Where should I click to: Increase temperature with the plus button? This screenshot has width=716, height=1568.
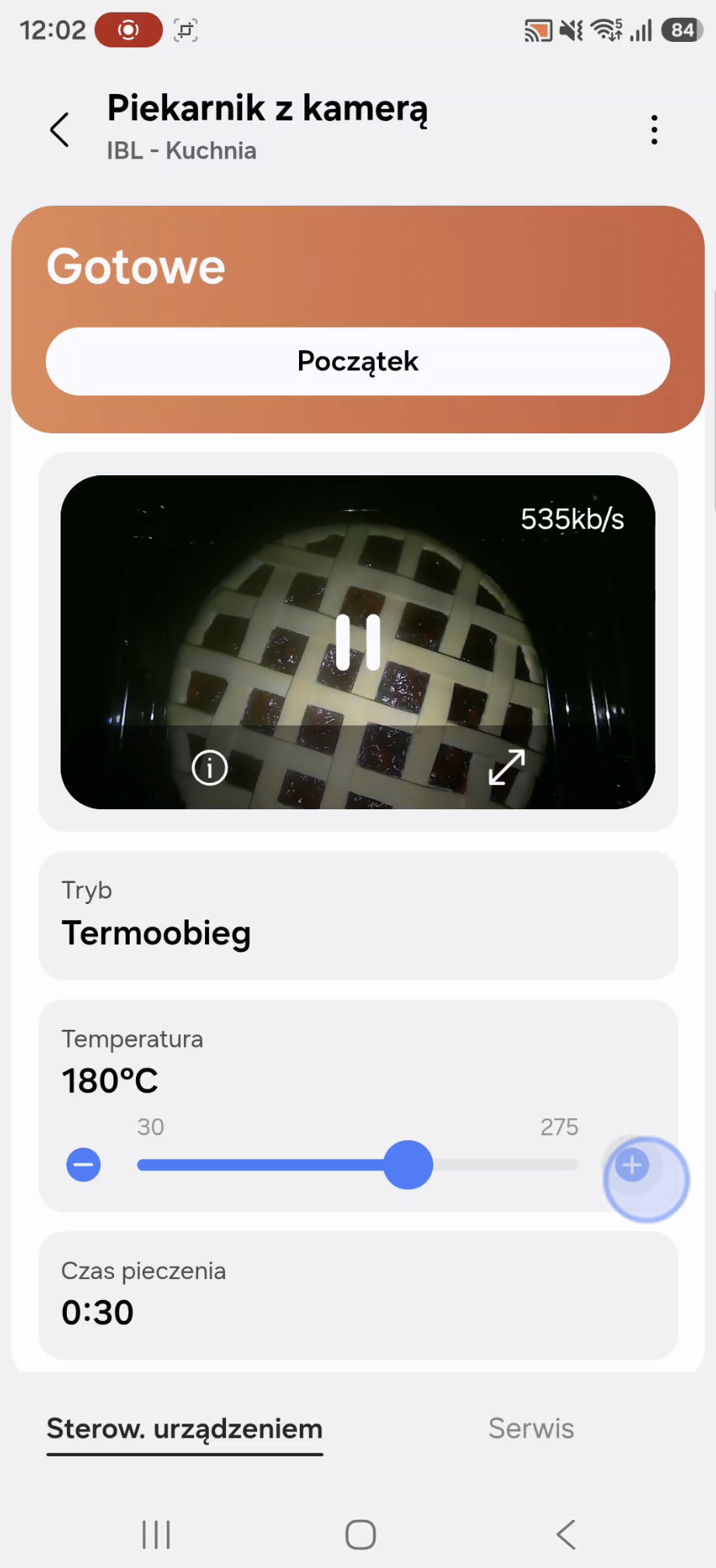pyautogui.click(x=632, y=1164)
